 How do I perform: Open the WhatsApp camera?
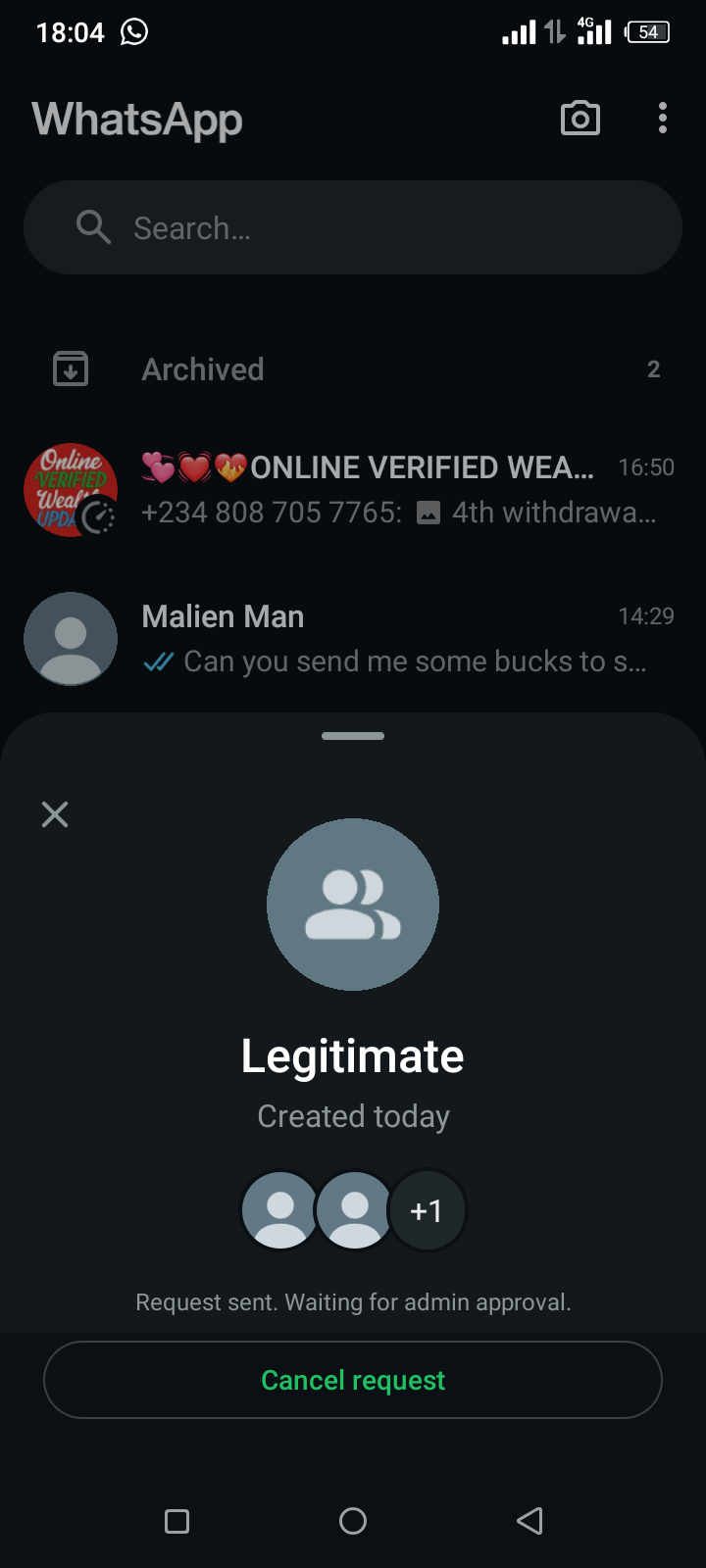[x=580, y=119]
